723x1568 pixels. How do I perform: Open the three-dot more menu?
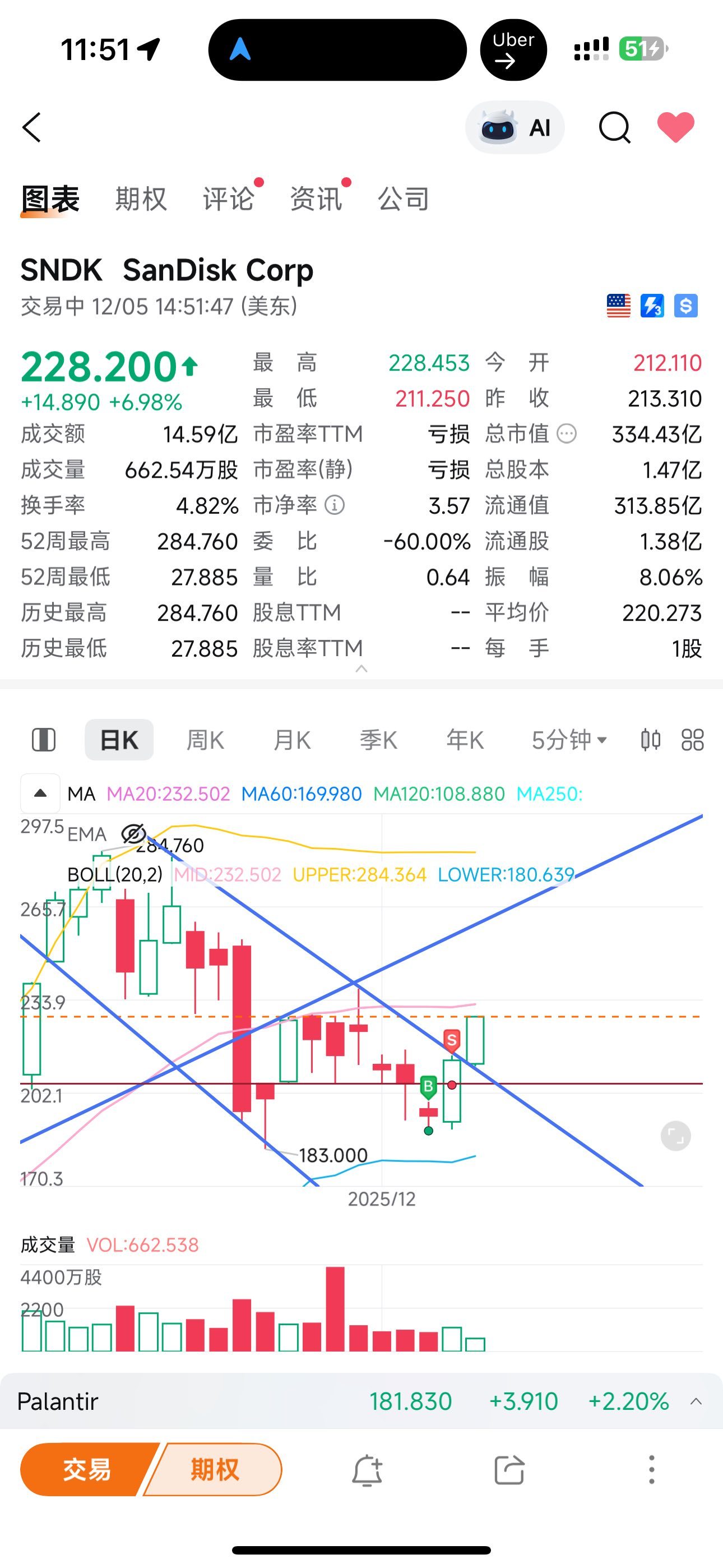[651, 1469]
